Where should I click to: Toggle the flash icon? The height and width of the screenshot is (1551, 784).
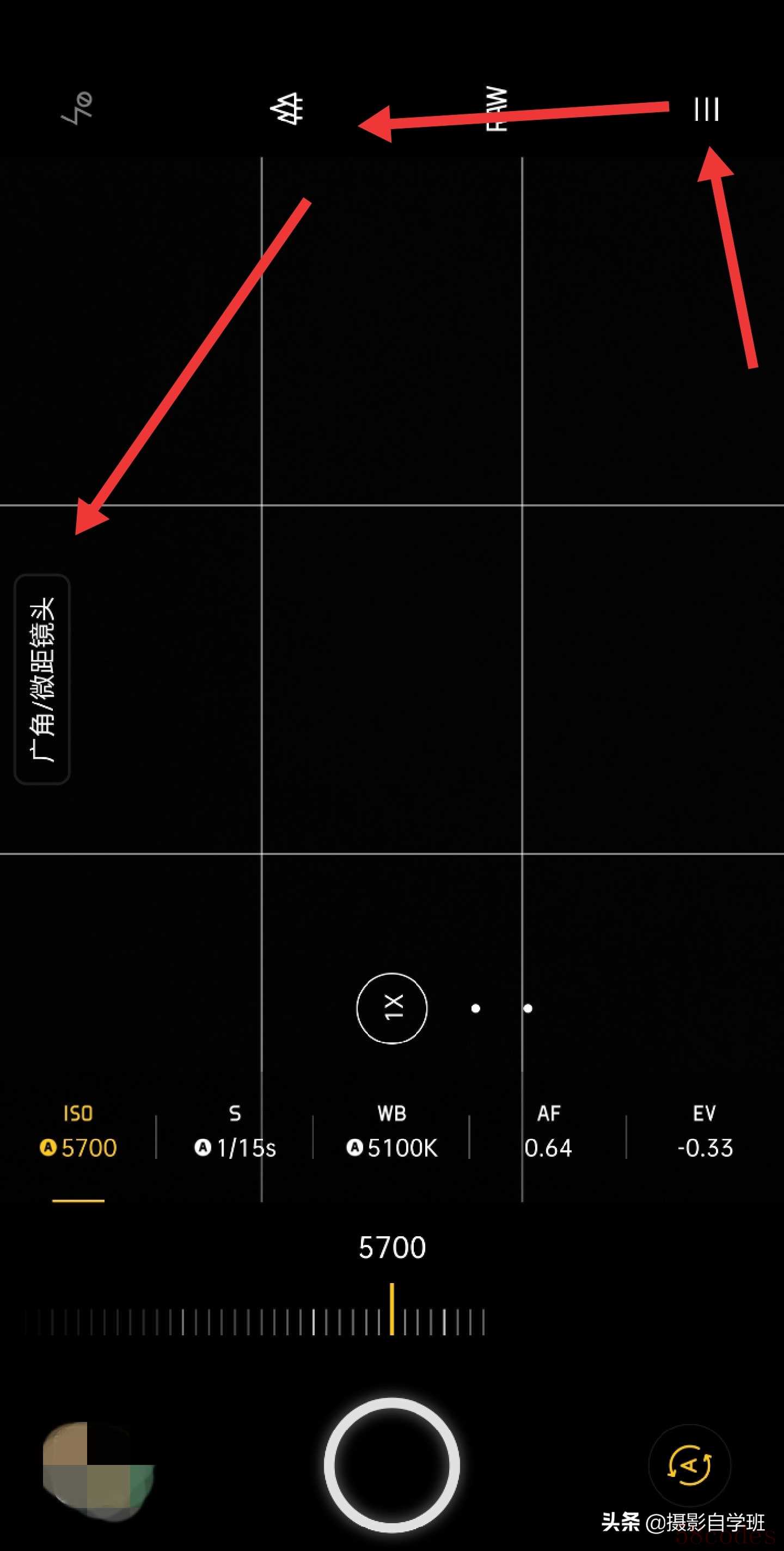pos(78,108)
